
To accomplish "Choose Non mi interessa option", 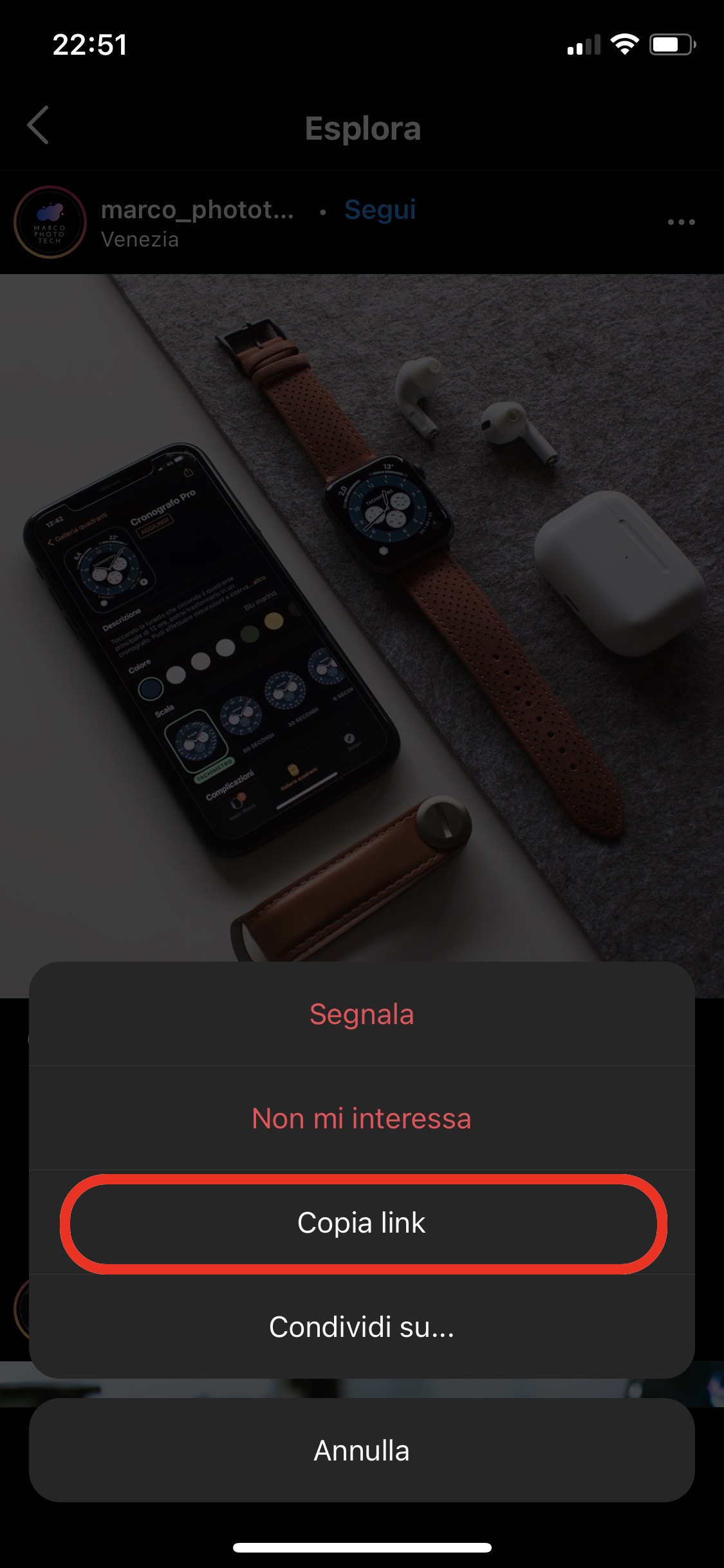I will (362, 1119).
